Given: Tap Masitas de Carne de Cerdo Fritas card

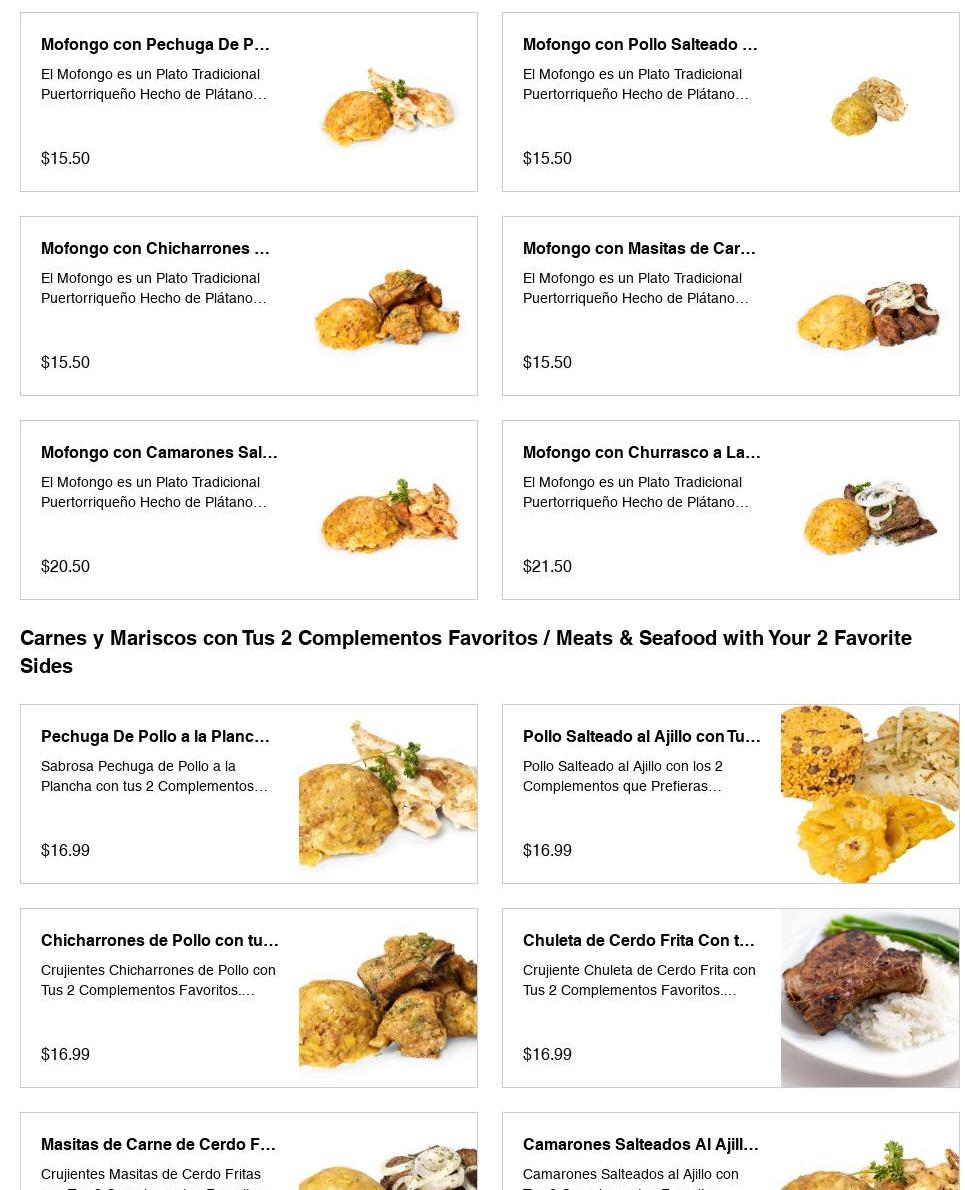Looking at the screenshot, I should 248,1152.
